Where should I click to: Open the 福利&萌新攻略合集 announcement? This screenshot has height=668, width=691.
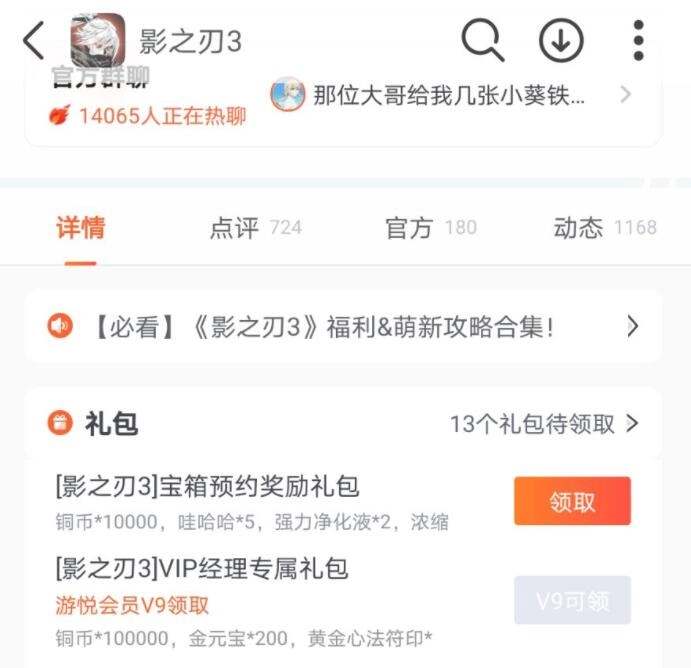(x=342, y=326)
